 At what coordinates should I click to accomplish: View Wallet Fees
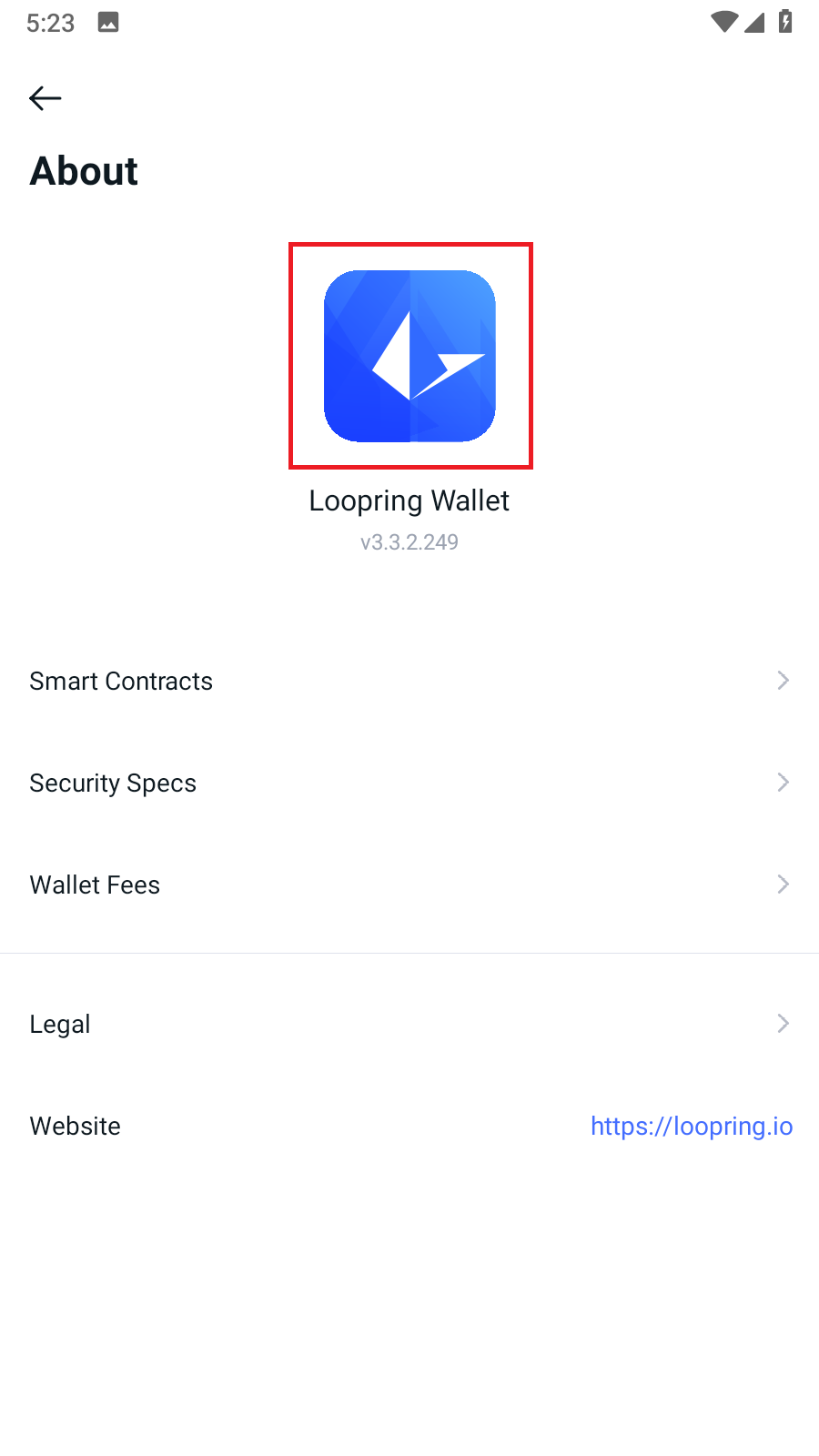[409, 885]
